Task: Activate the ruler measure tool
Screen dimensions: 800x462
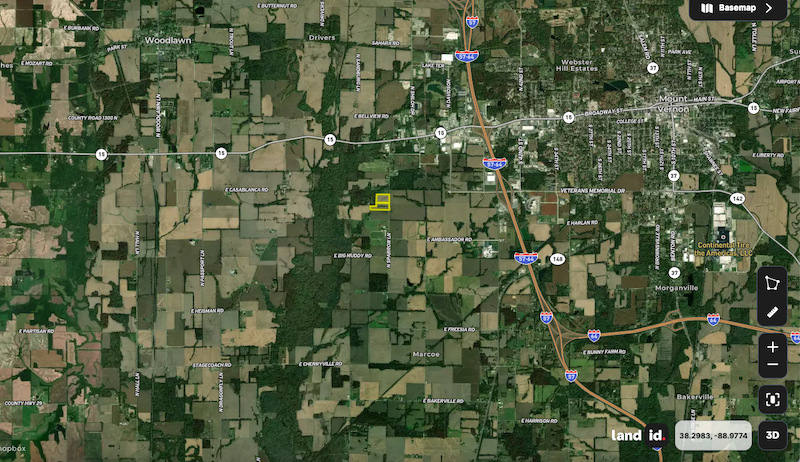Action: [772, 312]
